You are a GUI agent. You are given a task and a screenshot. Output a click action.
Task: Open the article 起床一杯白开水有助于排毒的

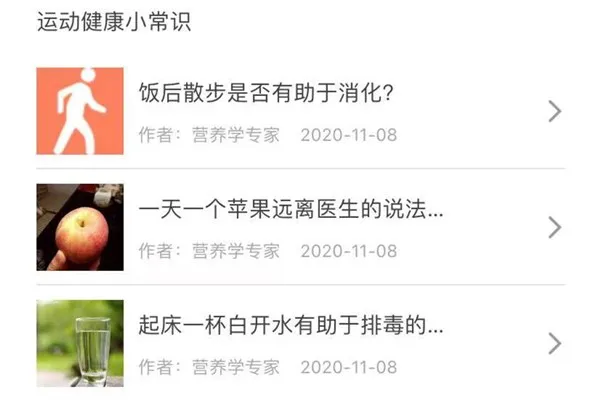290,327
